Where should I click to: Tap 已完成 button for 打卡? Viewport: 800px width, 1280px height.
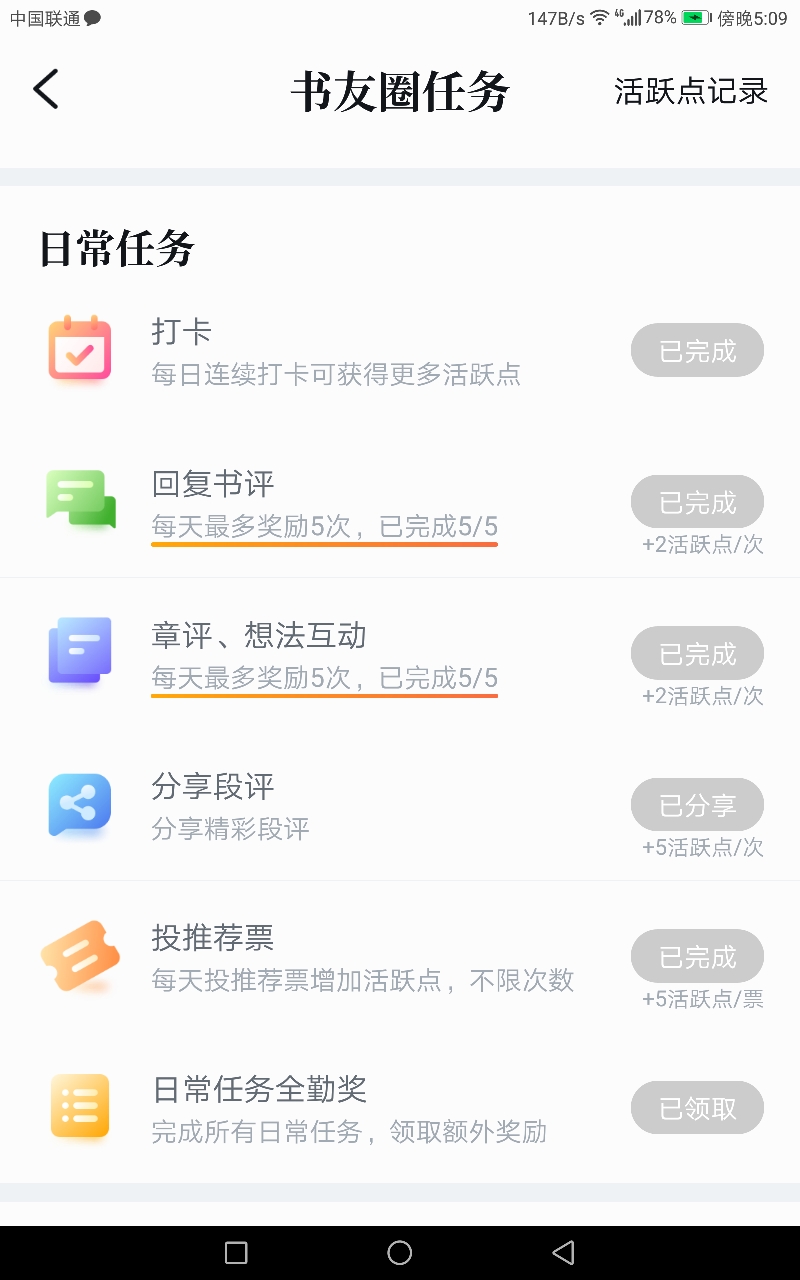(x=697, y=351)
